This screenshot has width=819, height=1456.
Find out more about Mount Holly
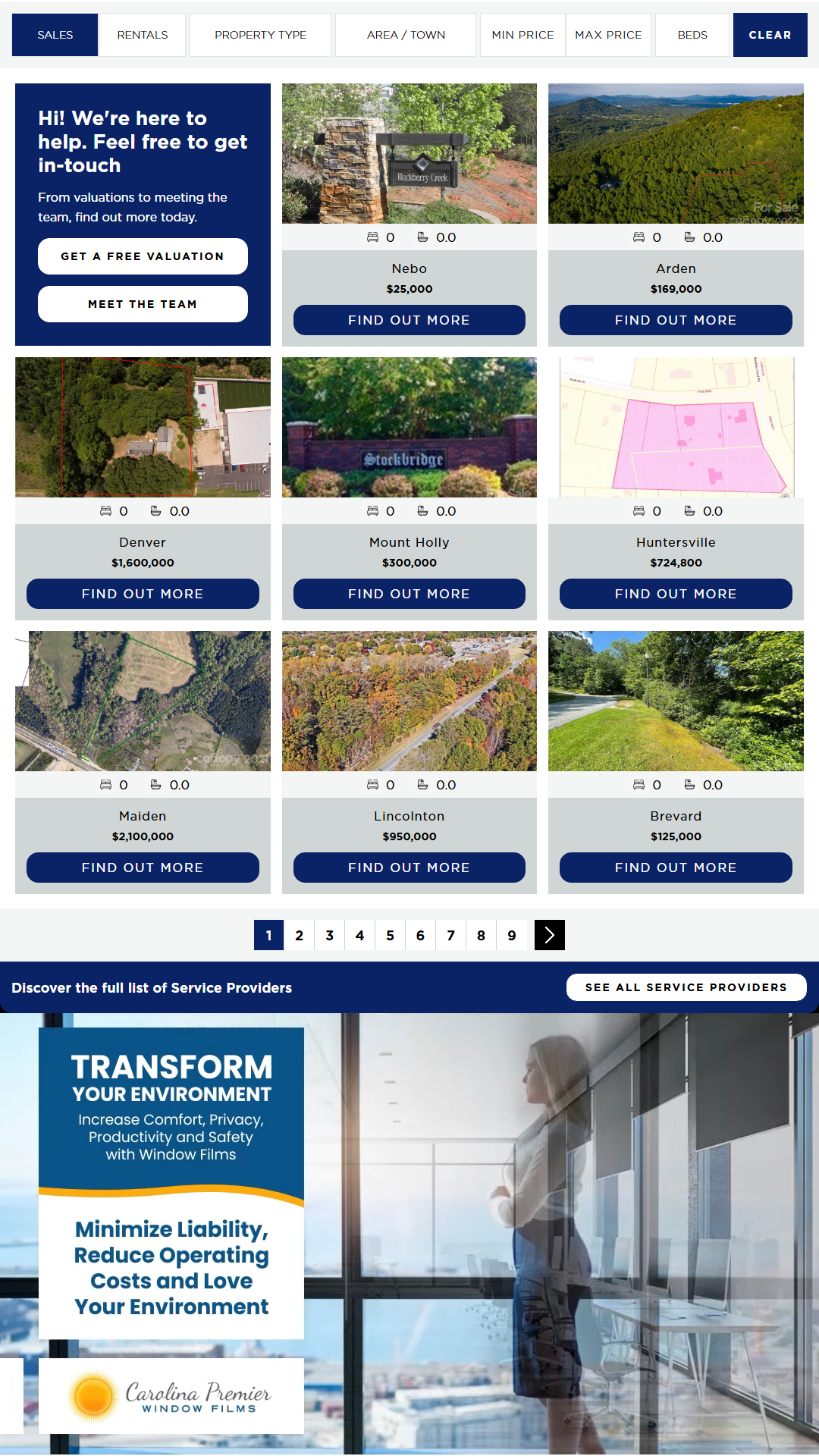409,594
